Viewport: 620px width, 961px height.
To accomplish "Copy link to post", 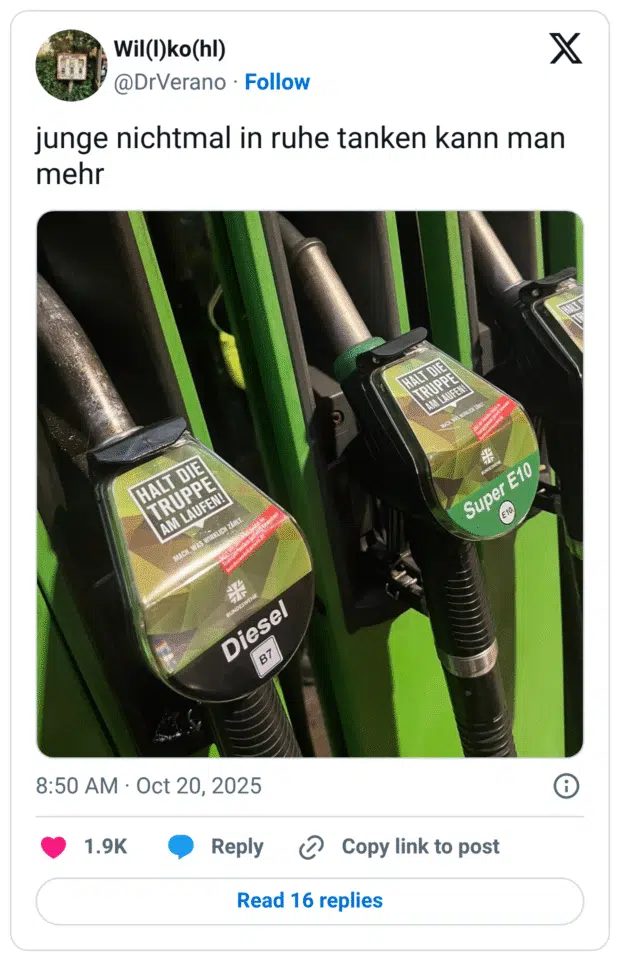I will point(400,847).
